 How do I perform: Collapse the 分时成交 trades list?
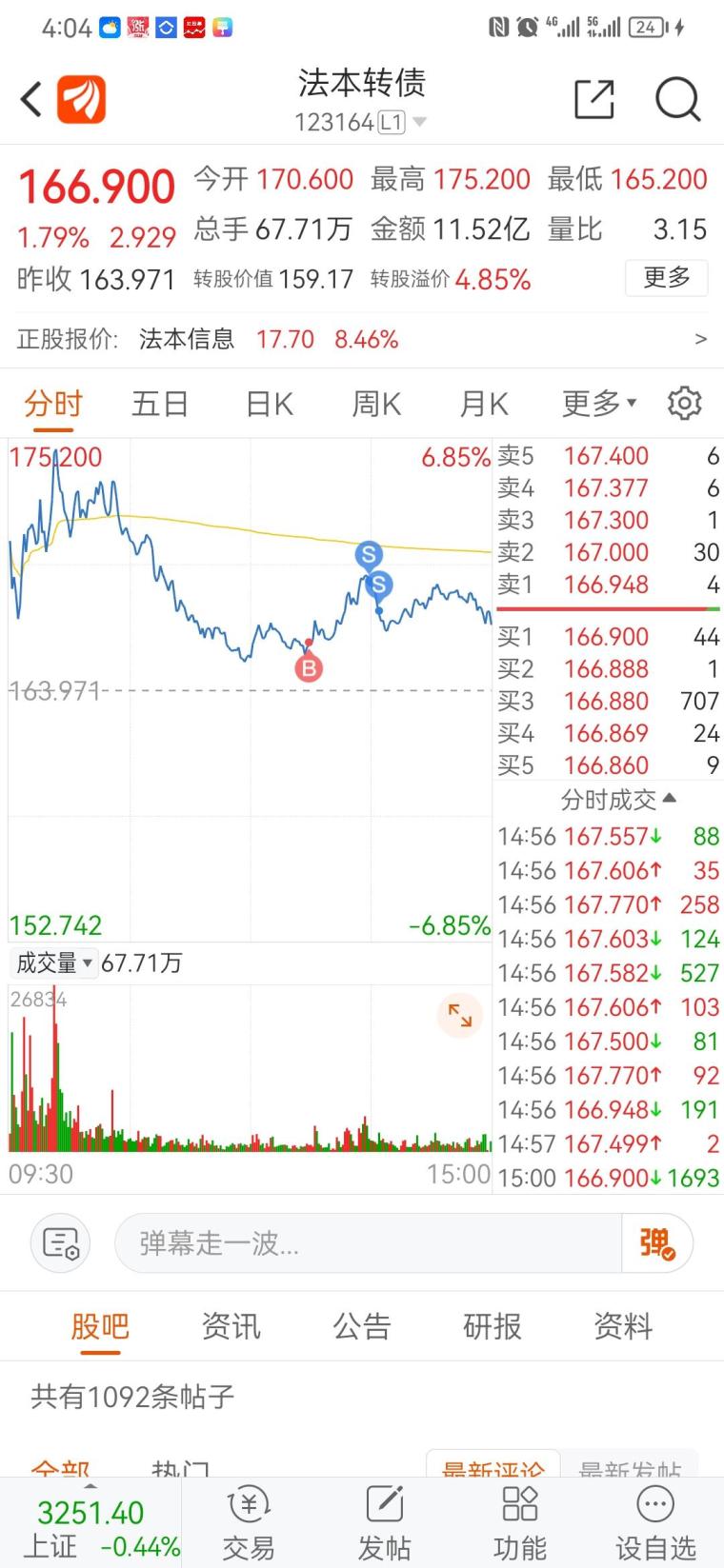[618, 799]
